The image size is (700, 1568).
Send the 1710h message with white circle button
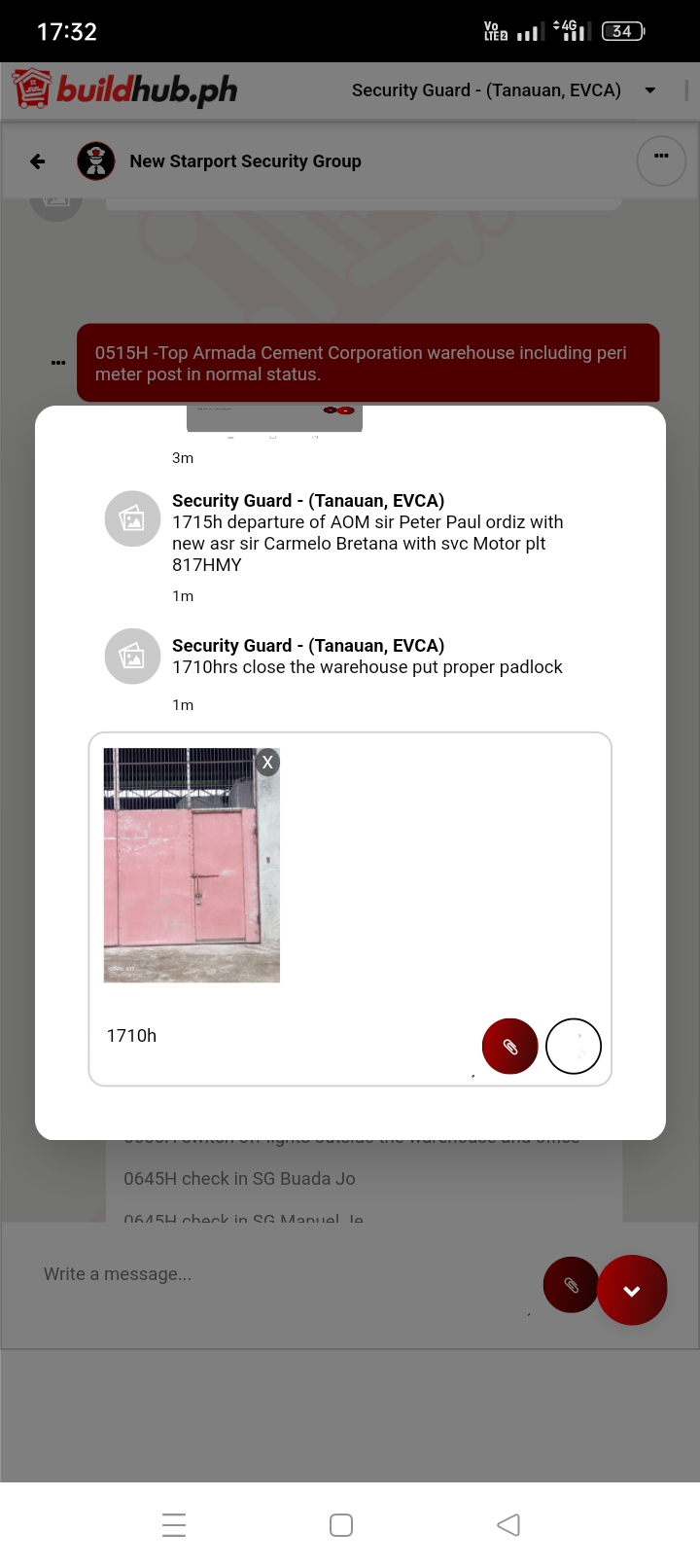pyautogui.click(x=574, y=1047)
